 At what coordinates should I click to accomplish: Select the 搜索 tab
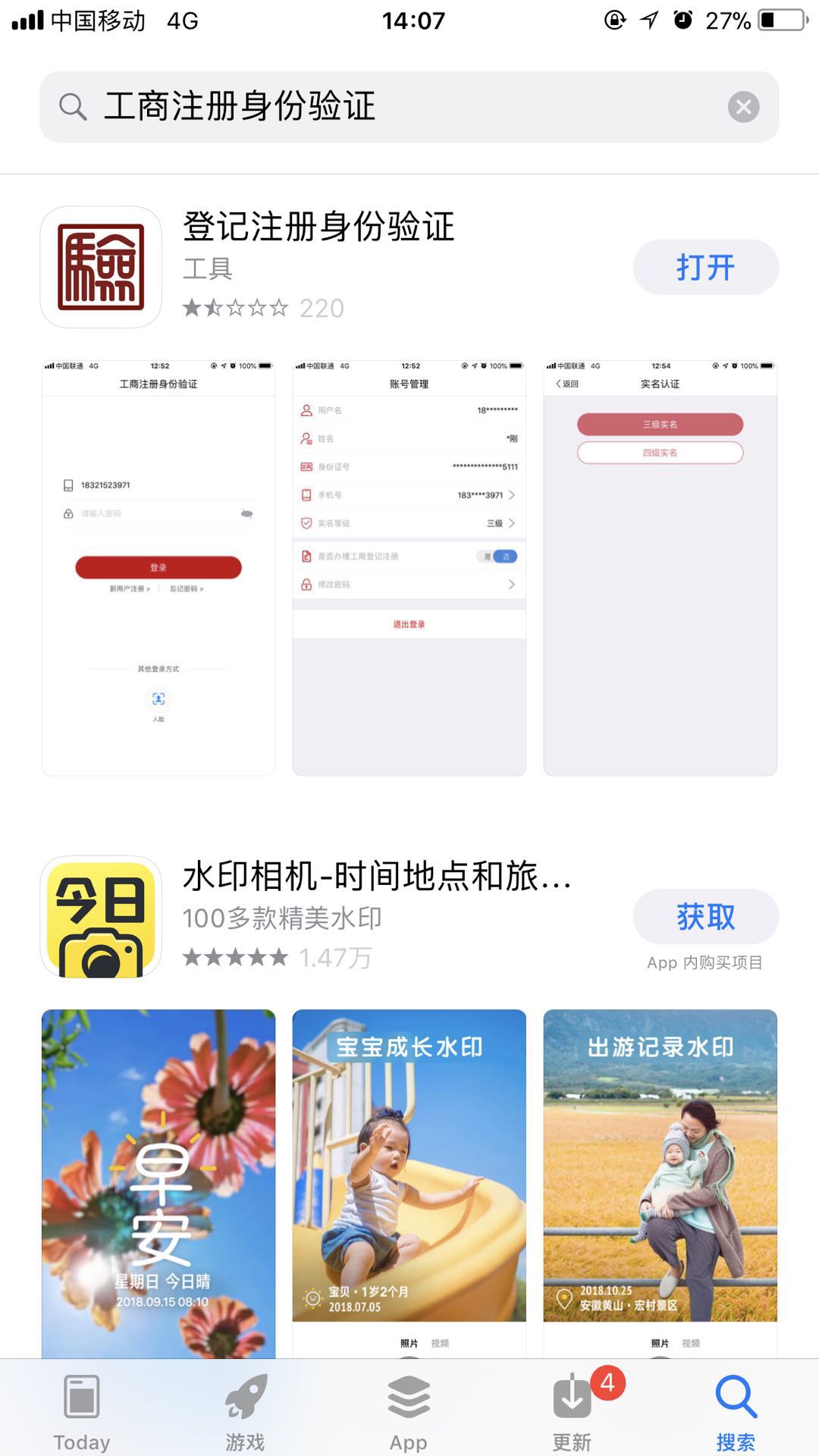pyautogui.click(x=736, y=1410)
